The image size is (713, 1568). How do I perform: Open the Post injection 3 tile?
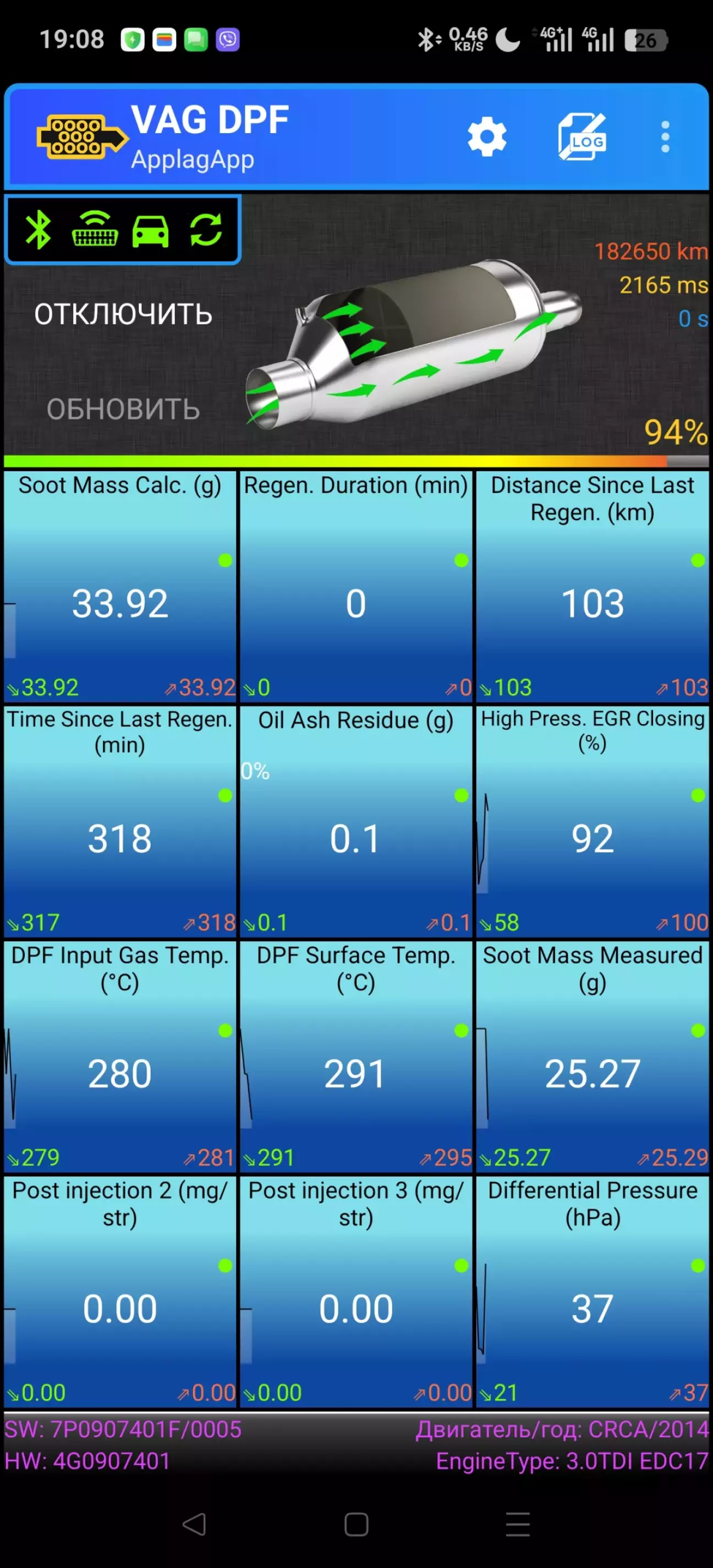[355, 1291]
